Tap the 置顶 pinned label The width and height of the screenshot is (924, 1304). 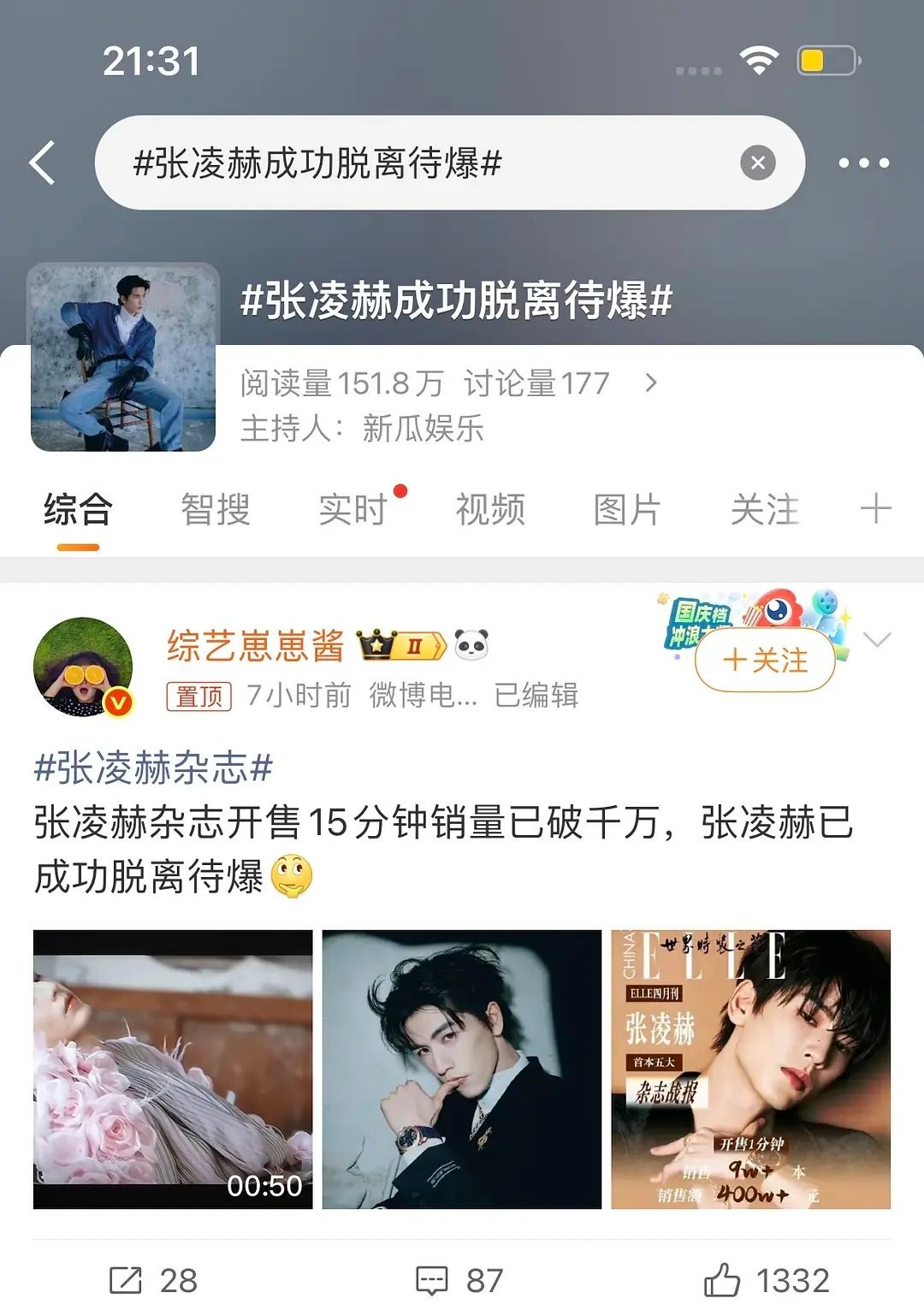pyautogui.click(x=198, y=697)
